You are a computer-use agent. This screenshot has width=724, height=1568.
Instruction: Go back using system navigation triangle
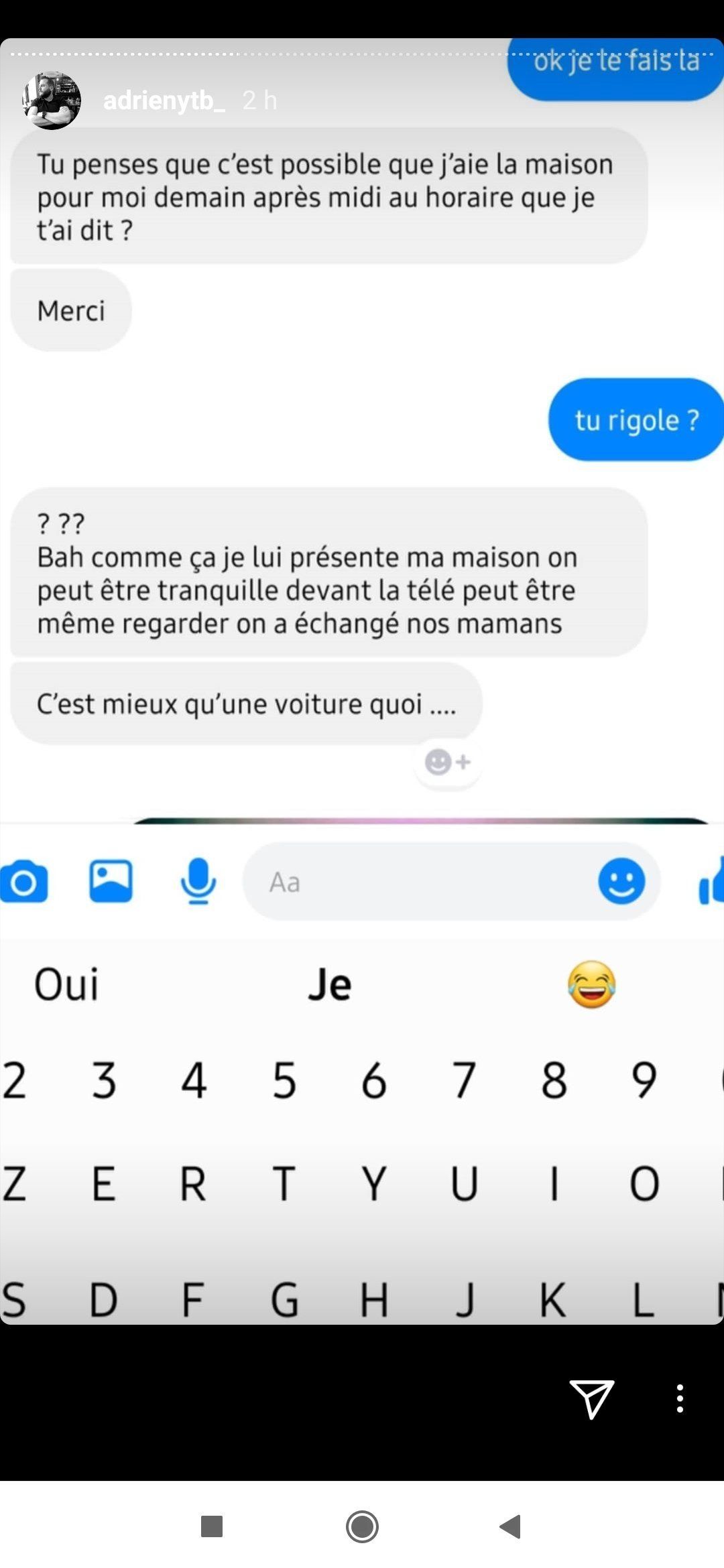pyautogui.click(x=511, y=1526)
